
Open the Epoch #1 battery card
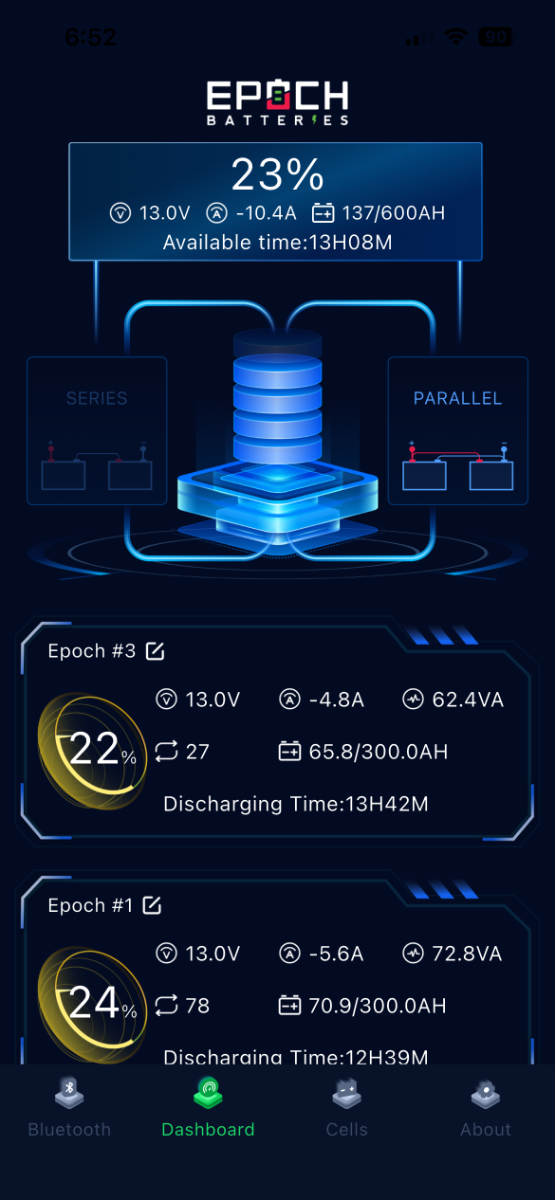point(277,970)
